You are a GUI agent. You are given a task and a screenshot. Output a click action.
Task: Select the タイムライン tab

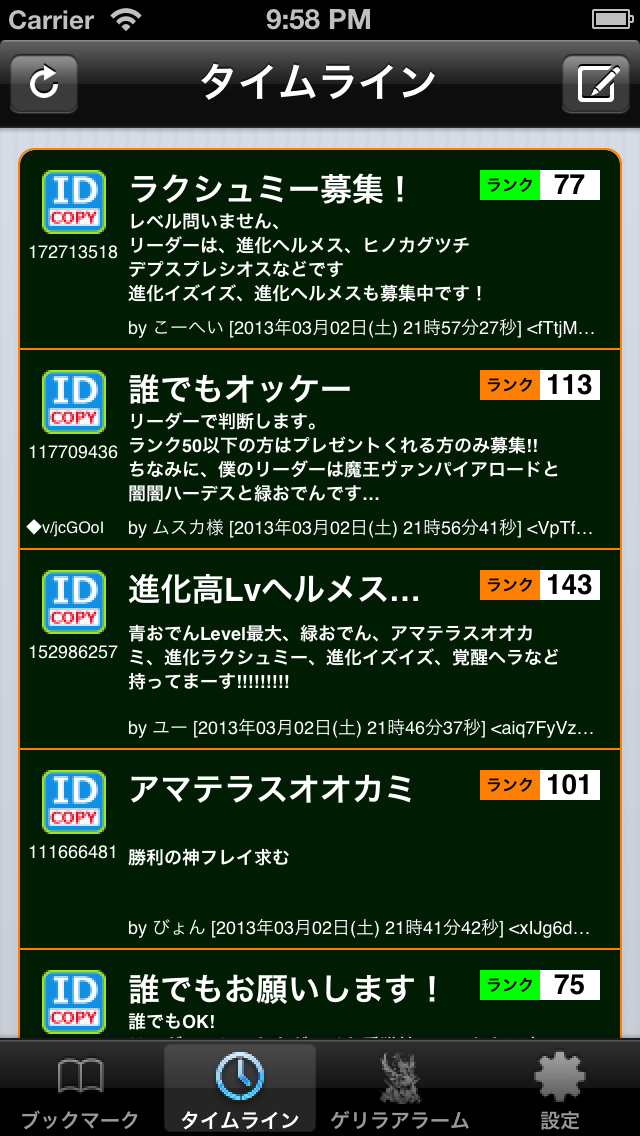pyautogui.click(x=240, y=1091)
